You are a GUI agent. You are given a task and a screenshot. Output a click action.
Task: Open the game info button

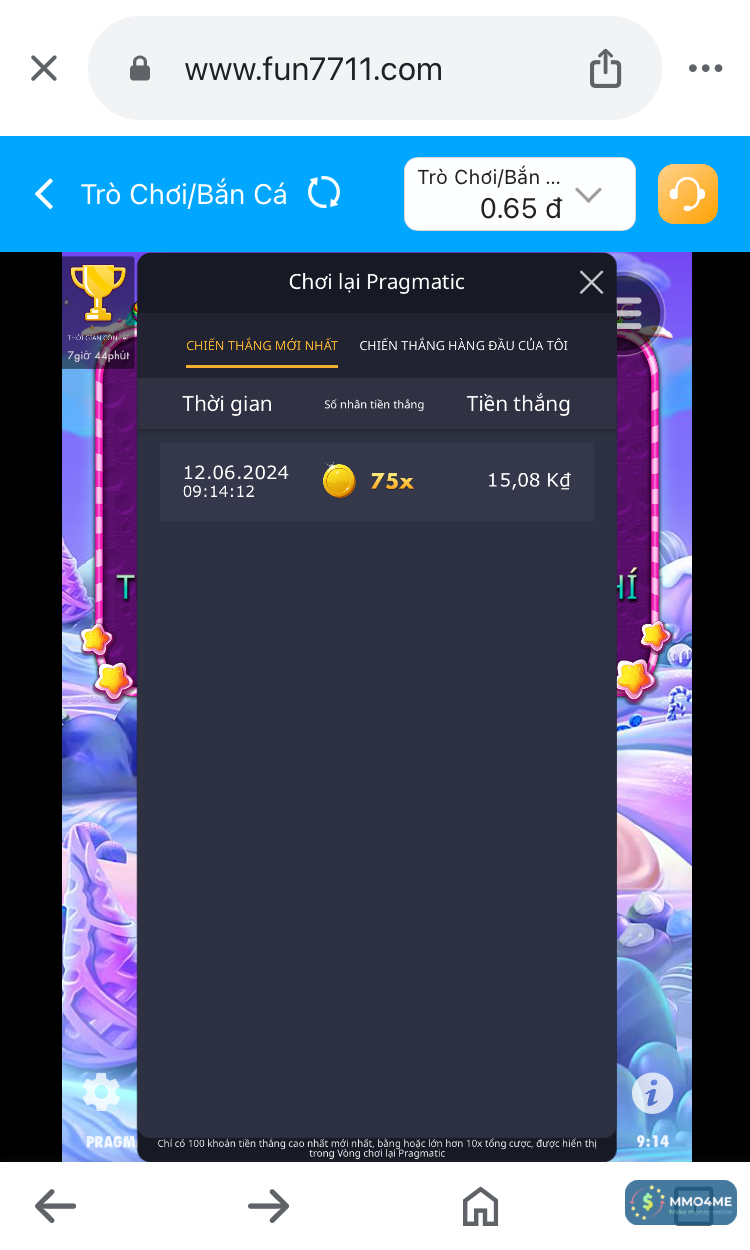coord(652,1094)
